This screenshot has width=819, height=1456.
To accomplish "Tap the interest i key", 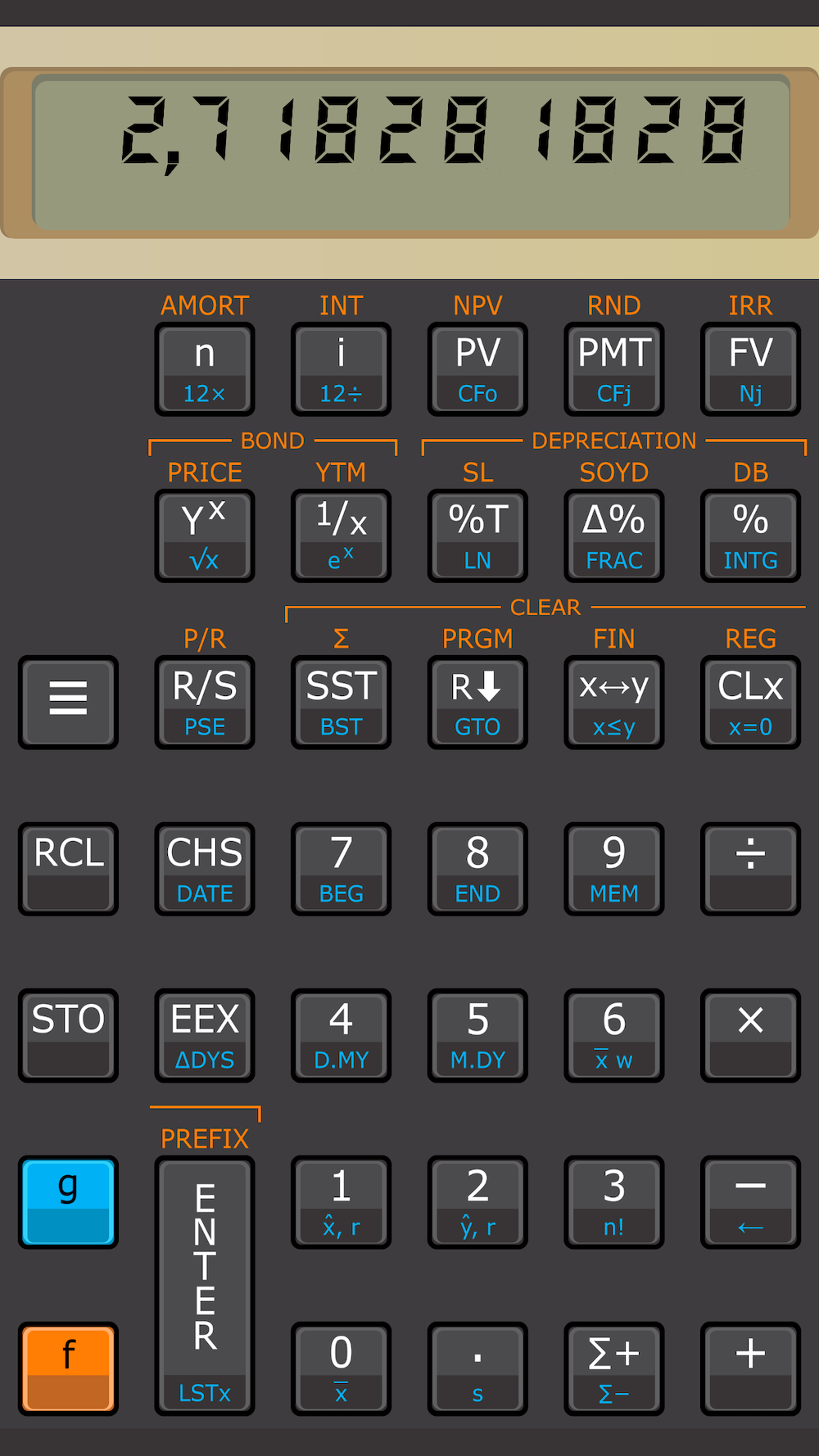I will coord(341,369).
